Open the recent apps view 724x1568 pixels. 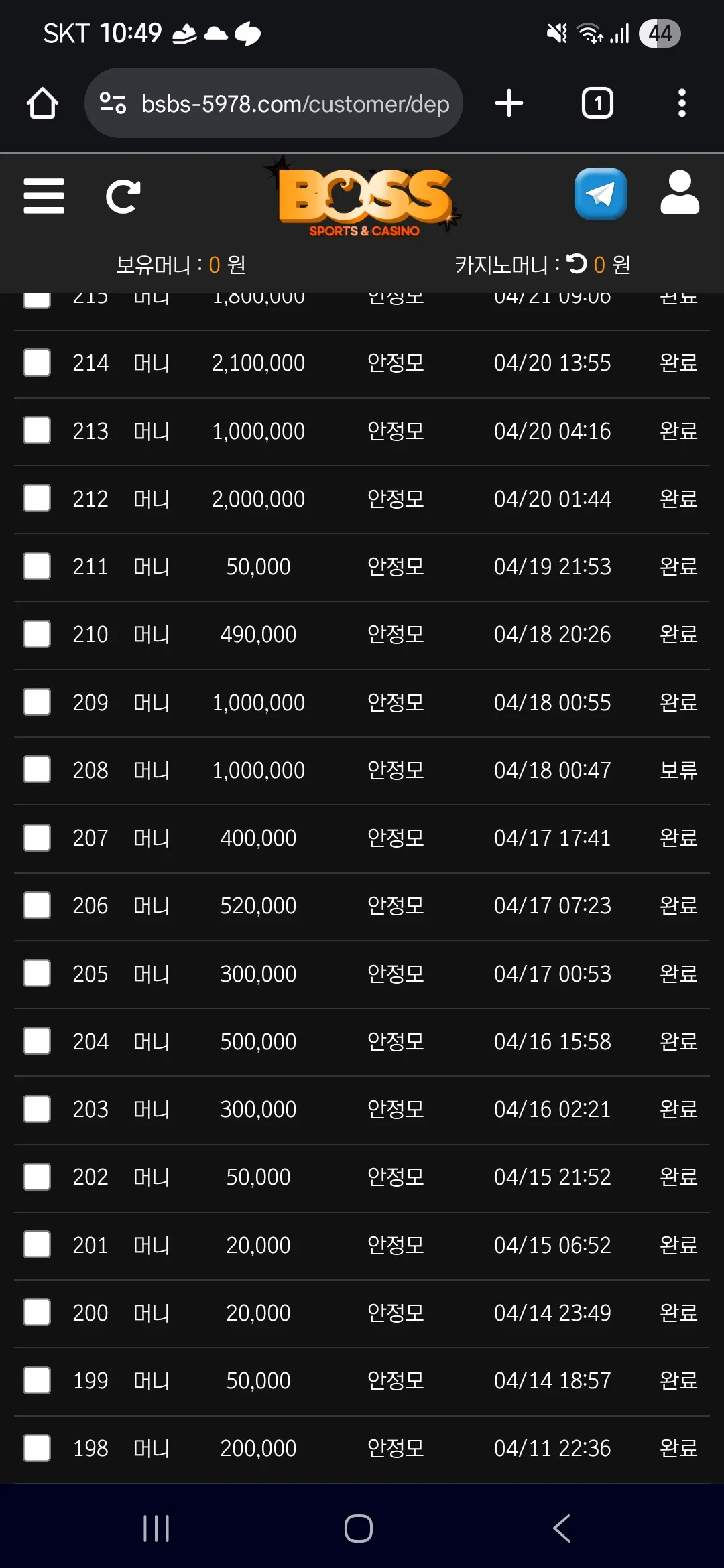click(156, 1528)
